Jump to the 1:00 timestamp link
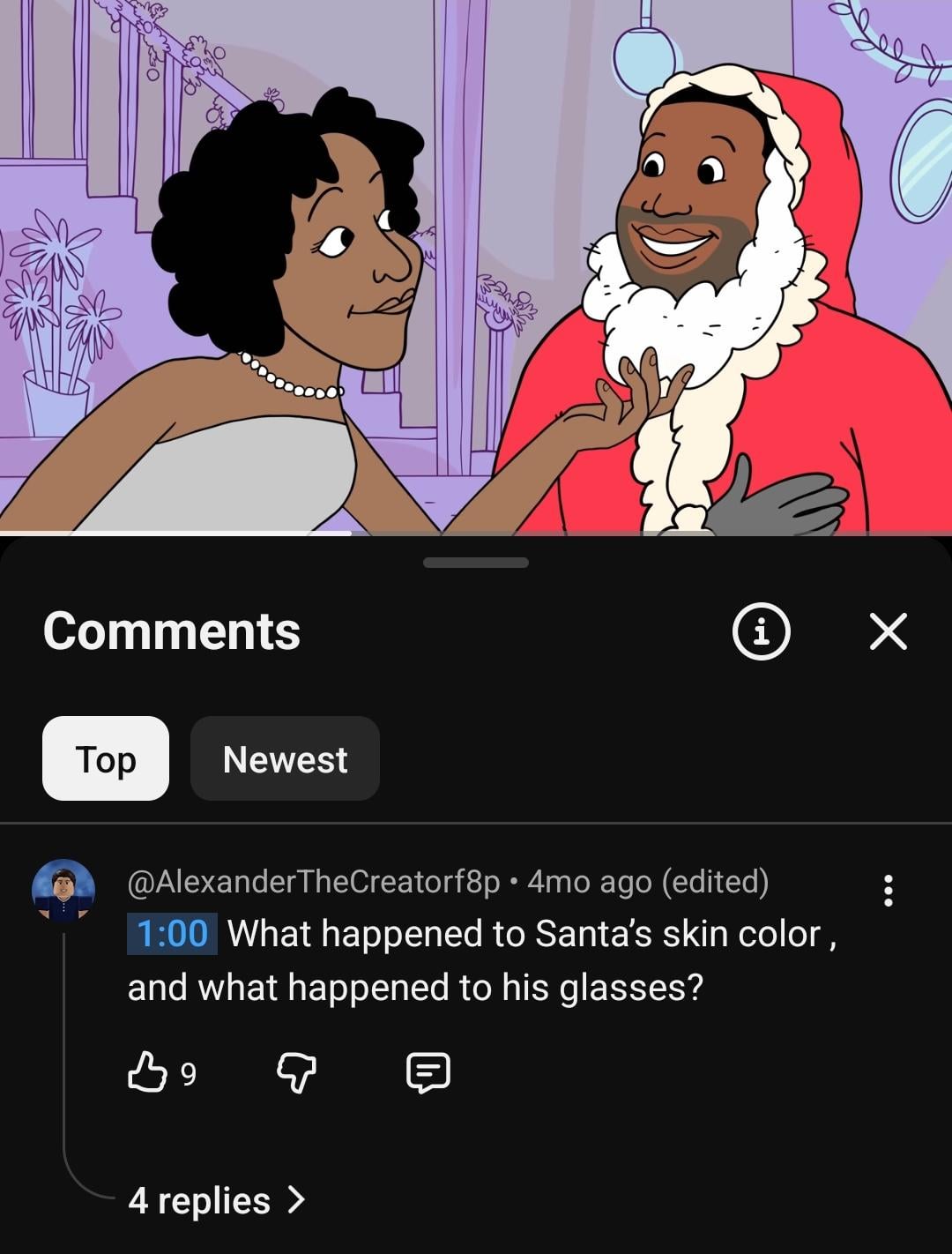Screen dimensions: 952x1254 coord(172,934)
